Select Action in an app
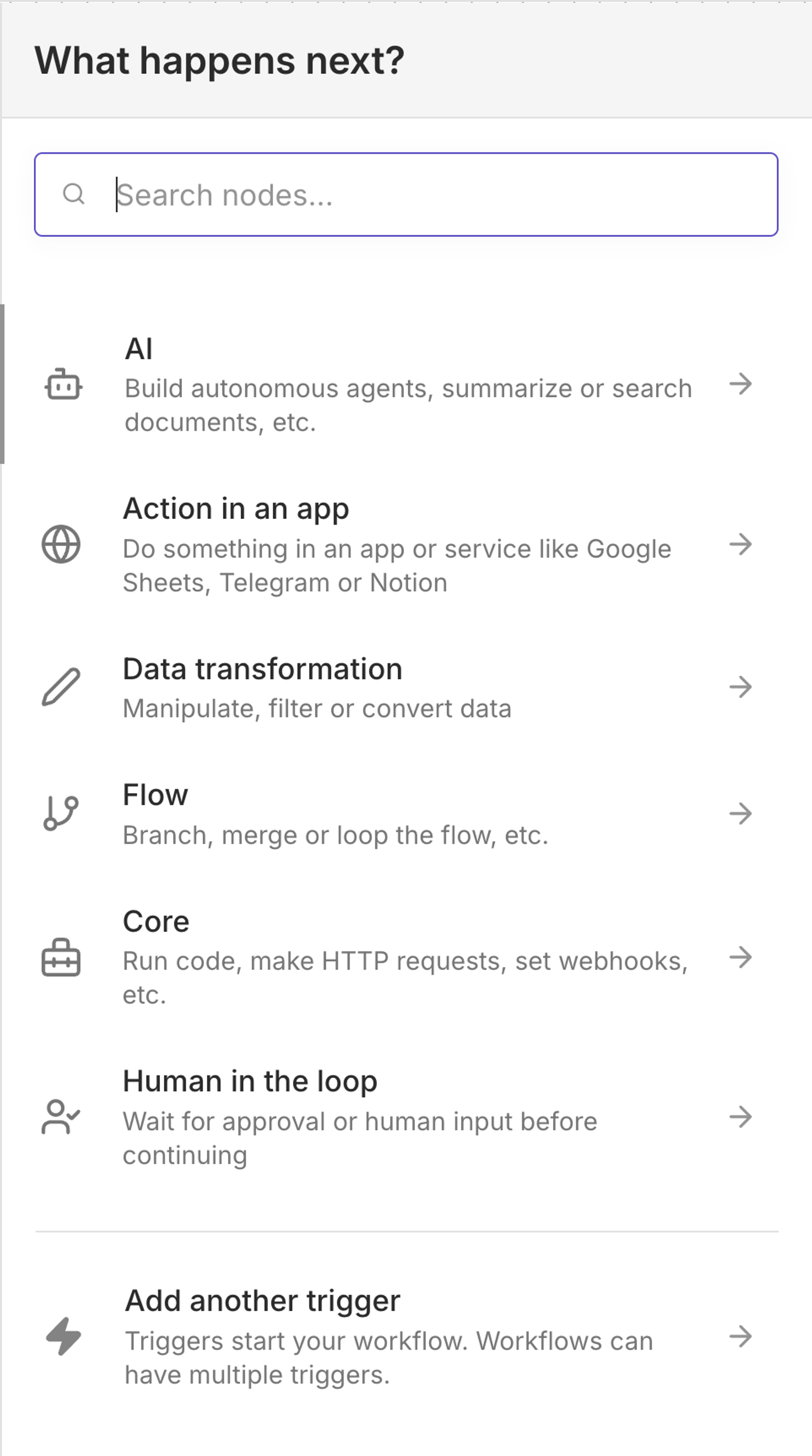The height and width of the screenshot is (1456, 812). tap(395, 544)
